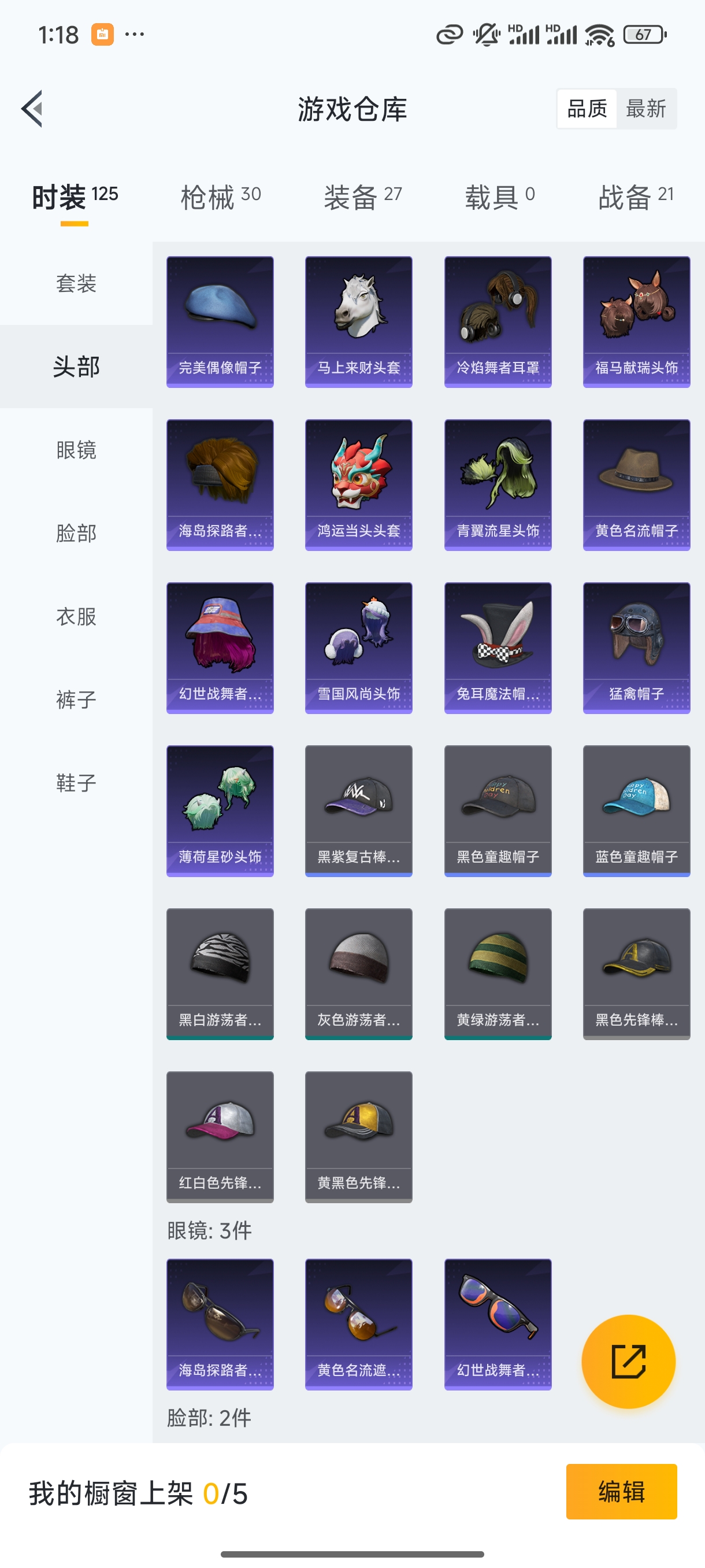Screen dimensions: 705x1568
Task: Switch sorting to 品质
Action: tap(587, 108)
